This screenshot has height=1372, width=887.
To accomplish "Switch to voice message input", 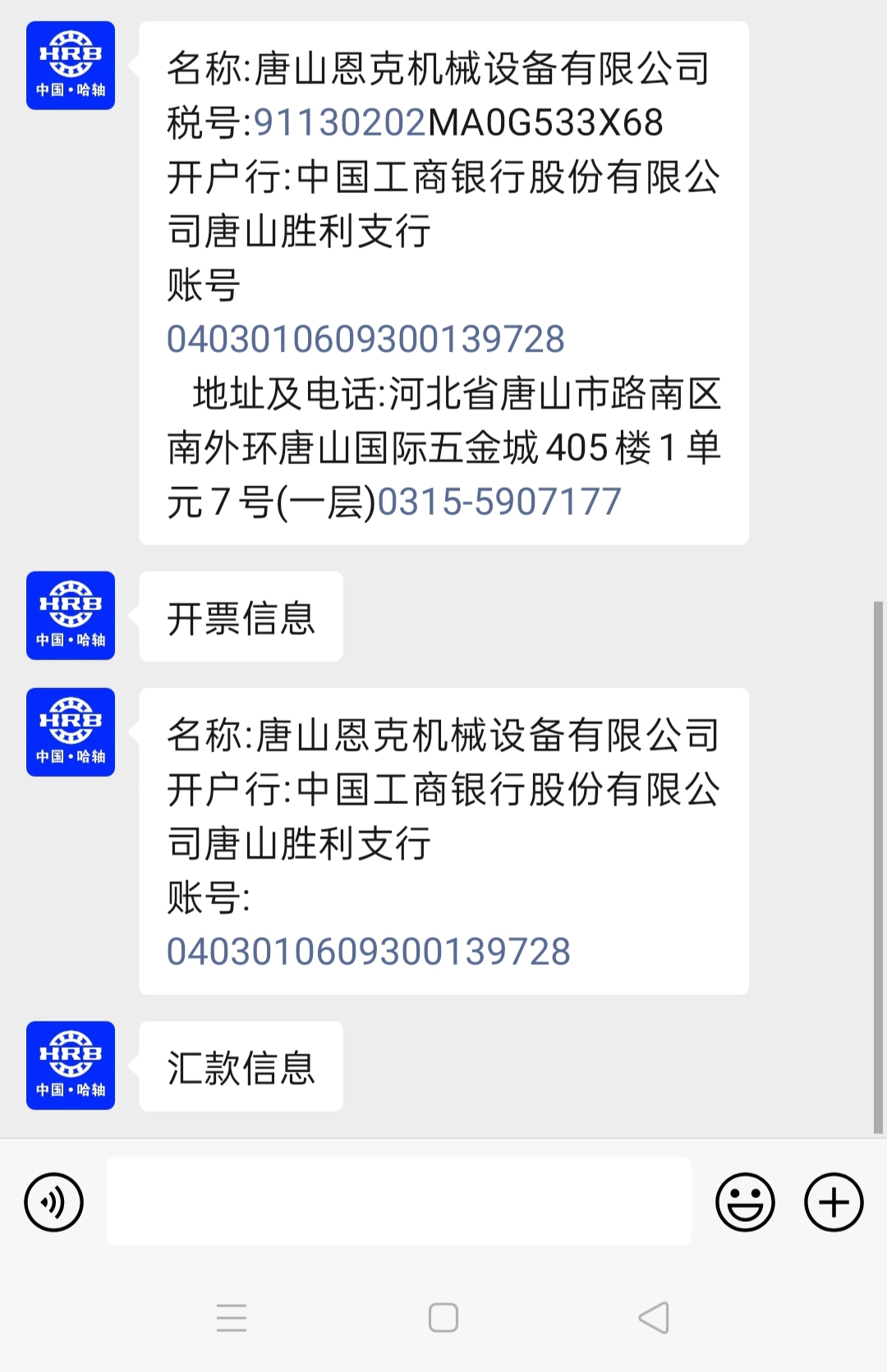I will coord(54,1202).
